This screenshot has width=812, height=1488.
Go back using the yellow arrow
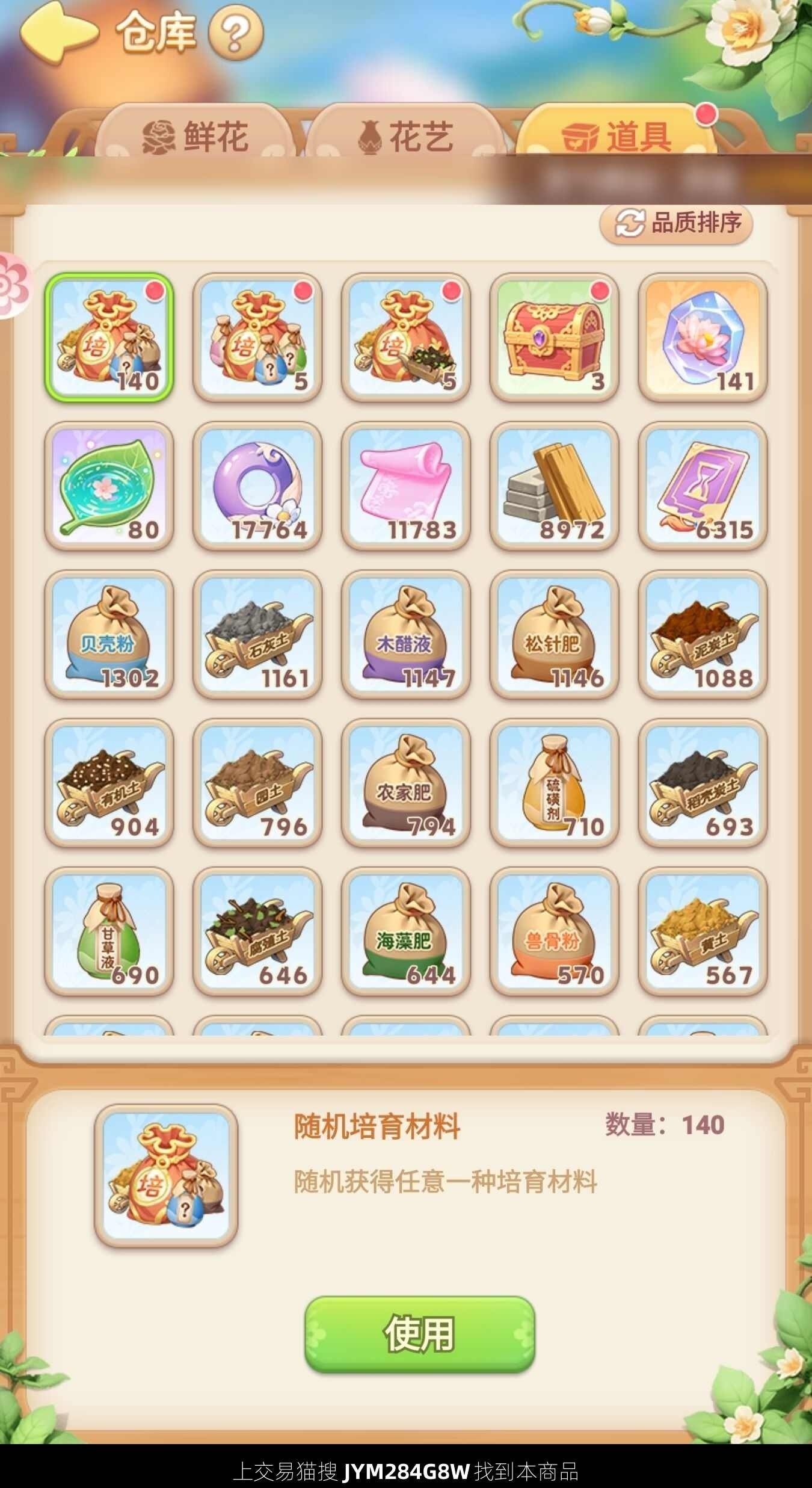(59, 33)
